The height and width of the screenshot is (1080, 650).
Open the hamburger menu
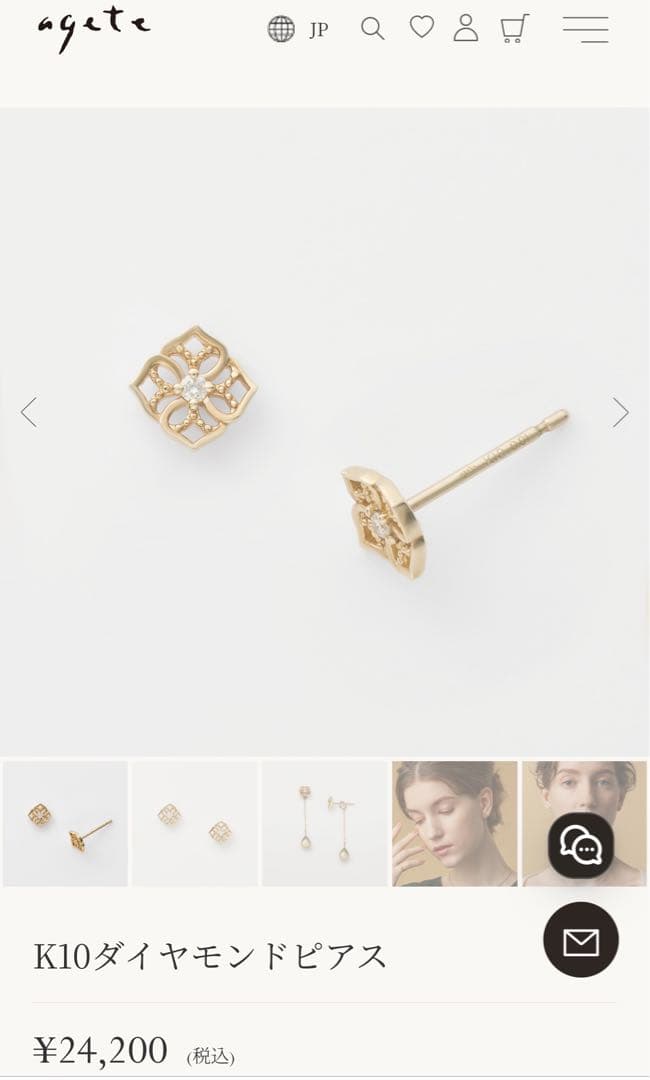point(585,29)
